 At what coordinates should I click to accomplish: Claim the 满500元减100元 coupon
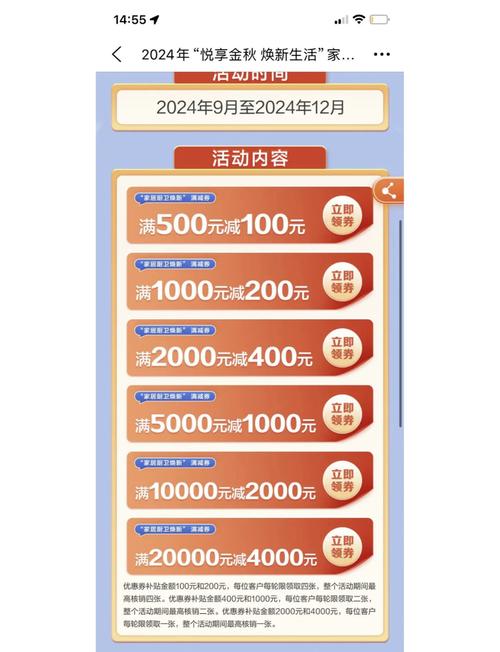(342, 216)
